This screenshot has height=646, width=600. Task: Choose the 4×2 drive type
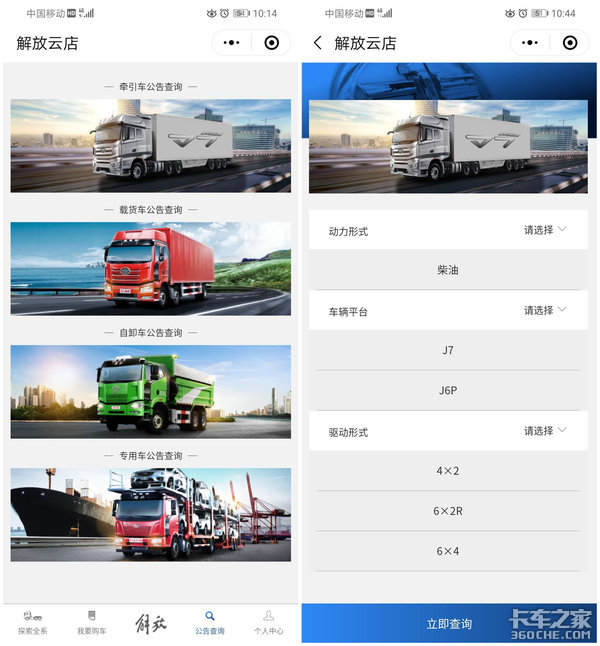coord(448,471)
